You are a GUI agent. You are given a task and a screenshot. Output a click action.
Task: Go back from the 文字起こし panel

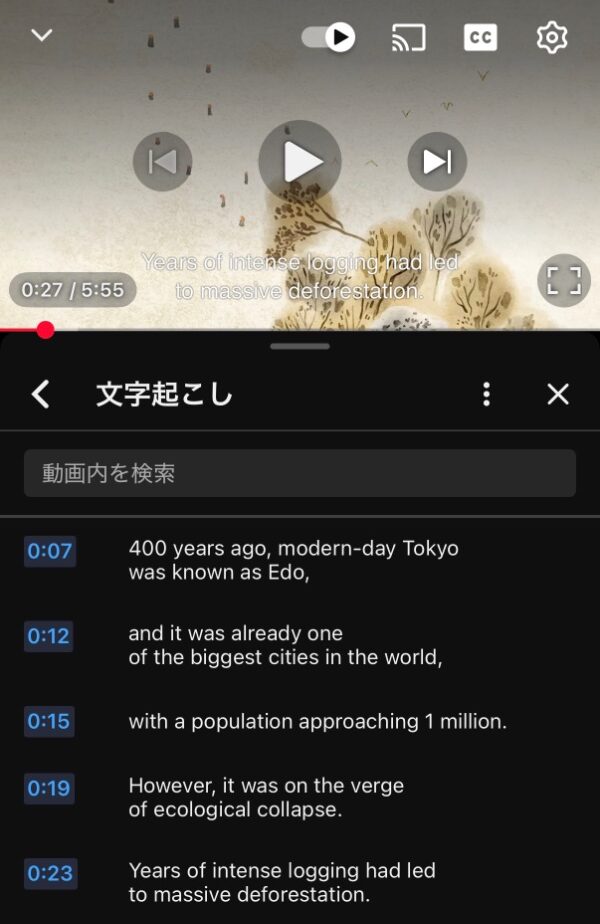pyautogui.click(x=41, y=394)
